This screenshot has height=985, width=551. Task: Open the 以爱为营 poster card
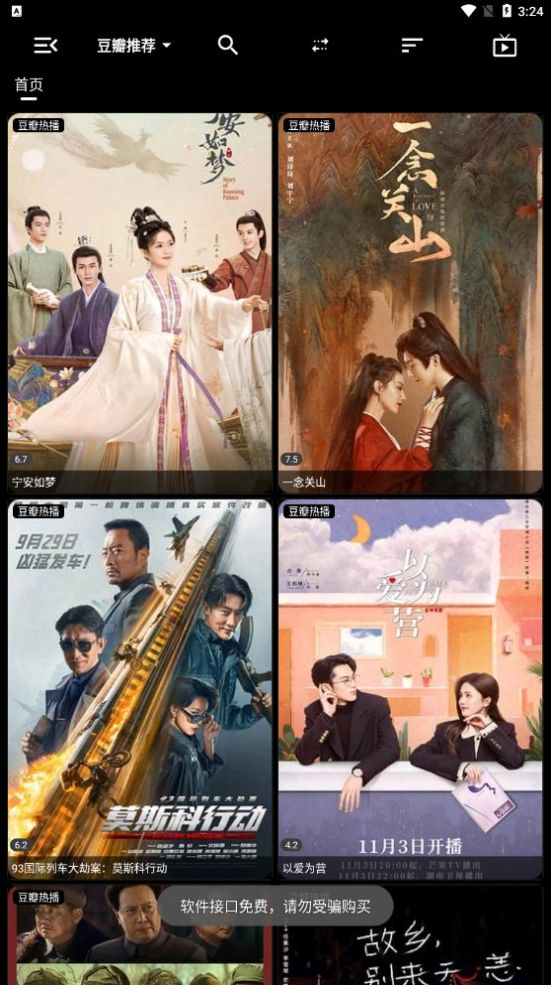pos(410,689)
